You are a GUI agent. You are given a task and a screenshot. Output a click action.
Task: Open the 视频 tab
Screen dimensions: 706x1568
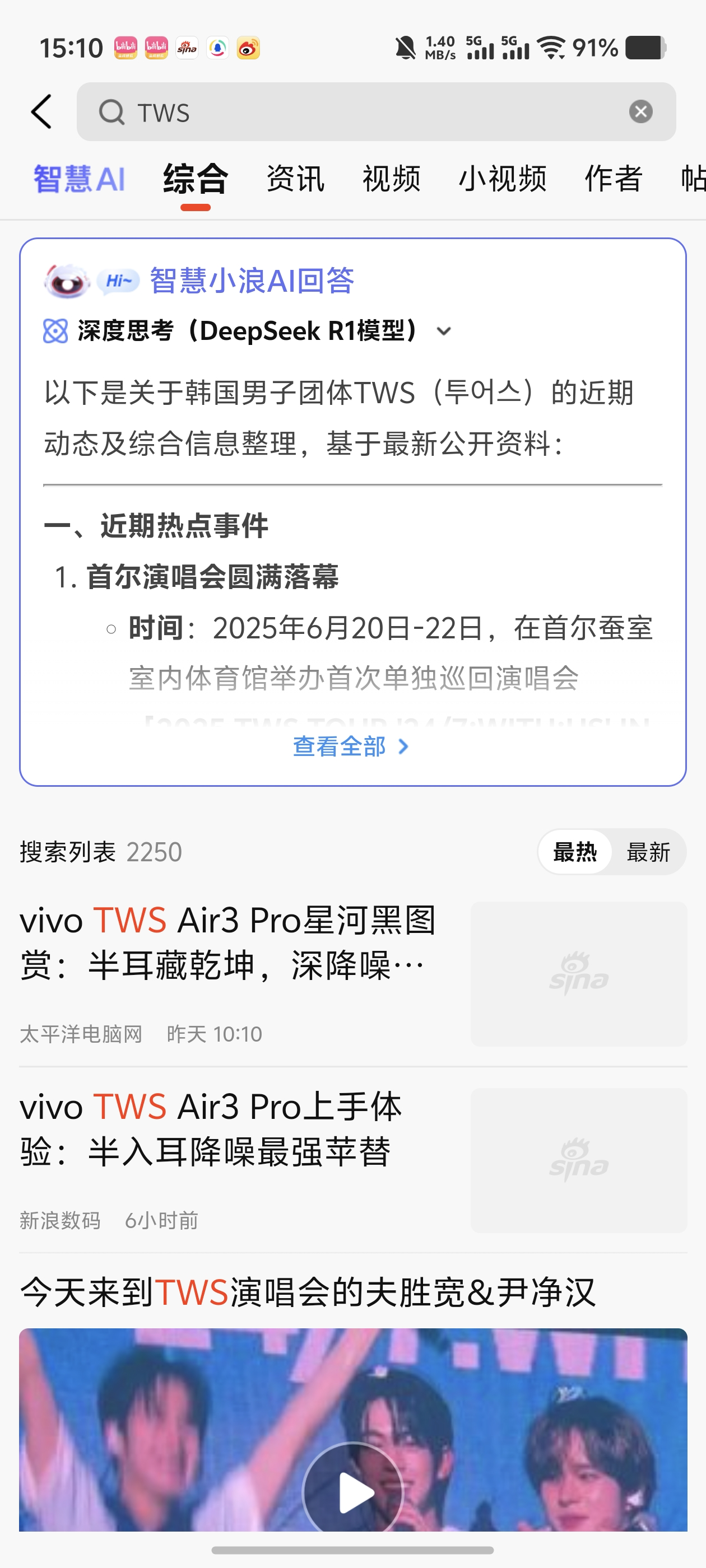tap(391, 179)
